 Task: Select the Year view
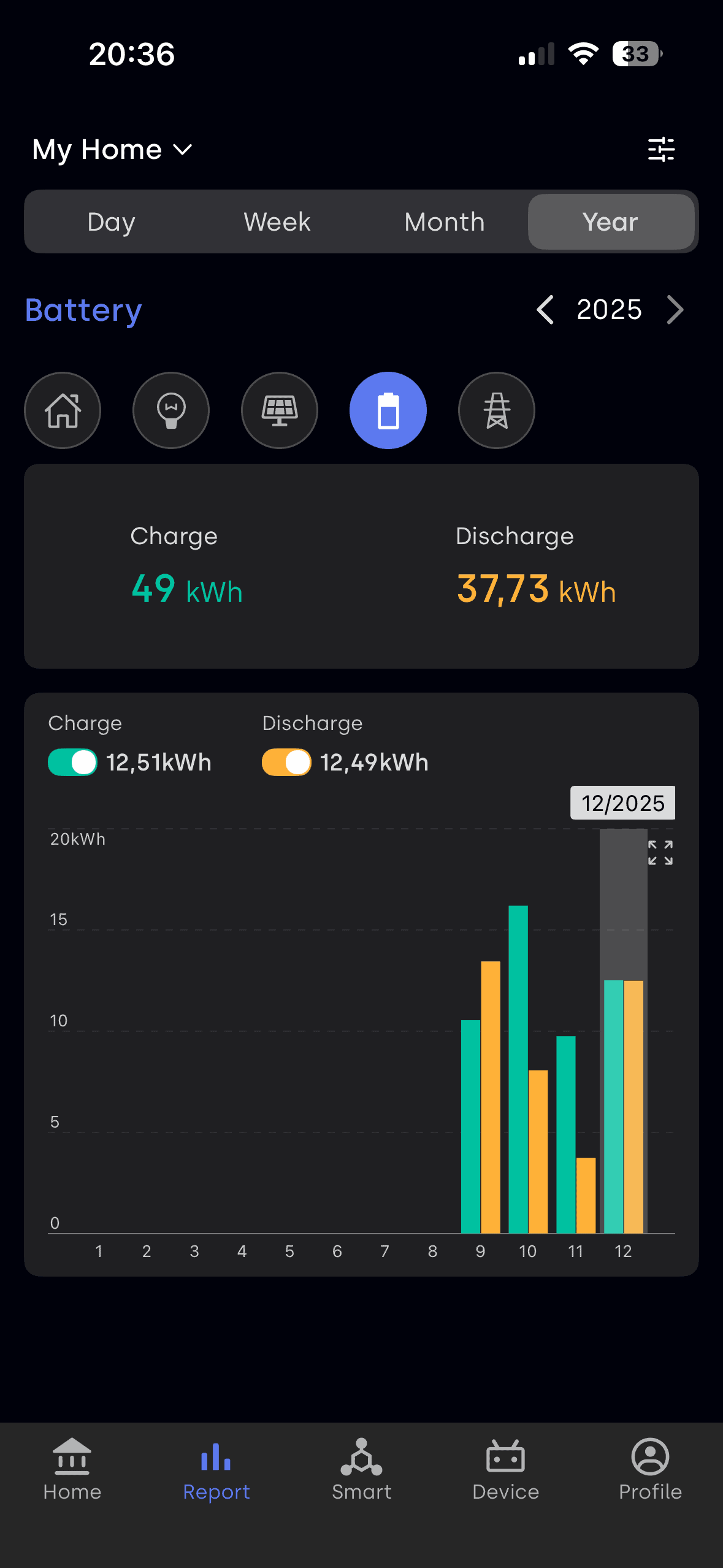(611, 222)
